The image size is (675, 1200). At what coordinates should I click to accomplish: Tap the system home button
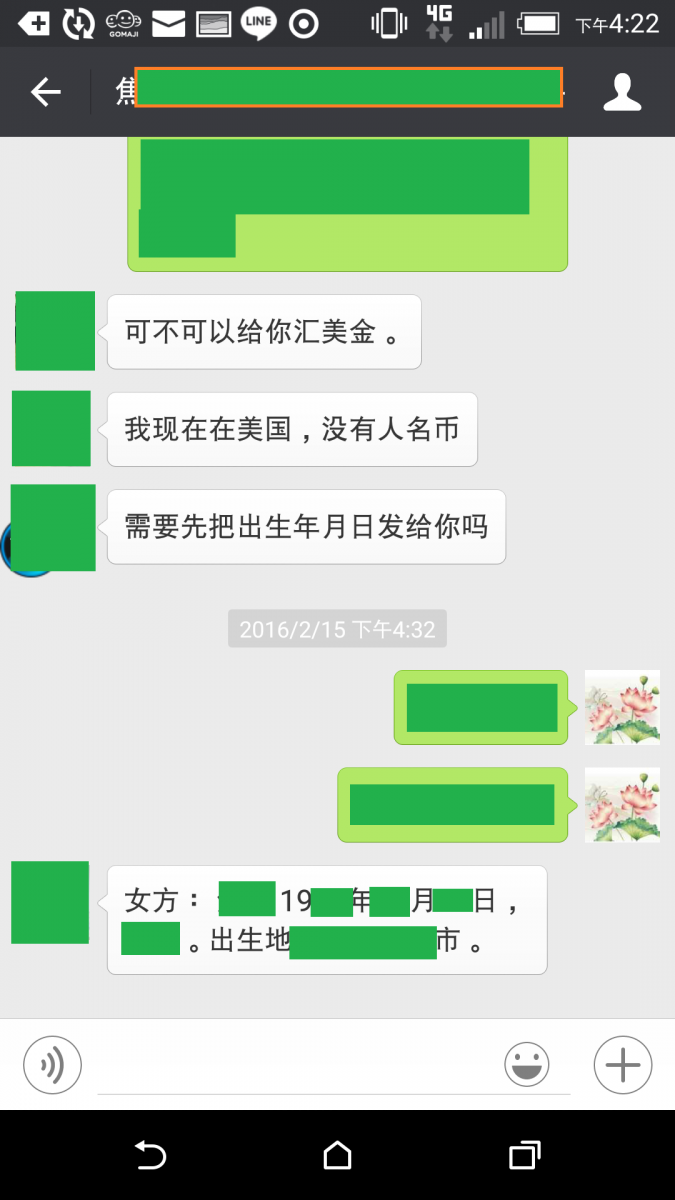pyautogui.click(x=337, y=1155)
